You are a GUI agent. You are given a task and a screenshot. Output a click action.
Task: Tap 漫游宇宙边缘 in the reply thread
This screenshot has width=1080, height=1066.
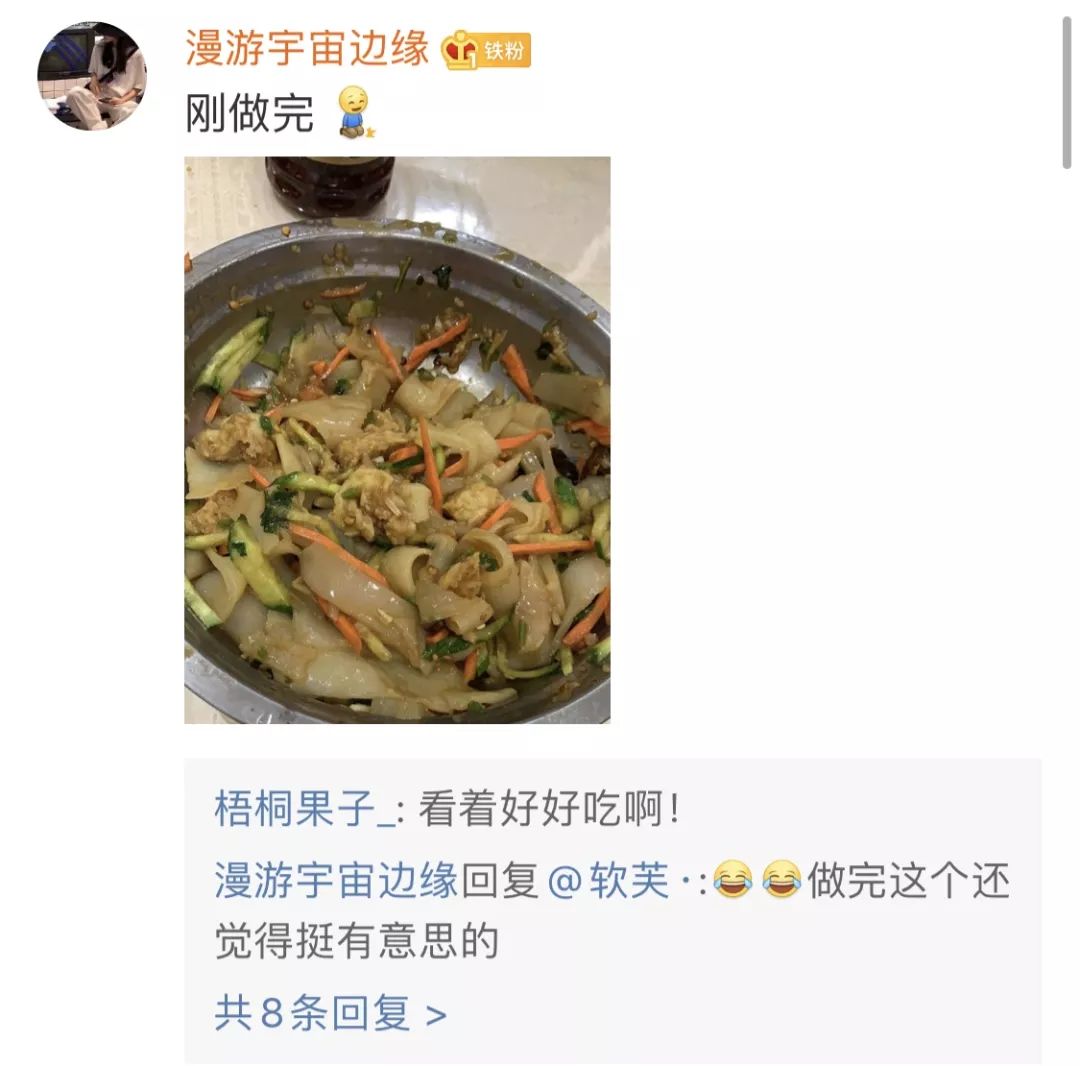pos(336,881)
